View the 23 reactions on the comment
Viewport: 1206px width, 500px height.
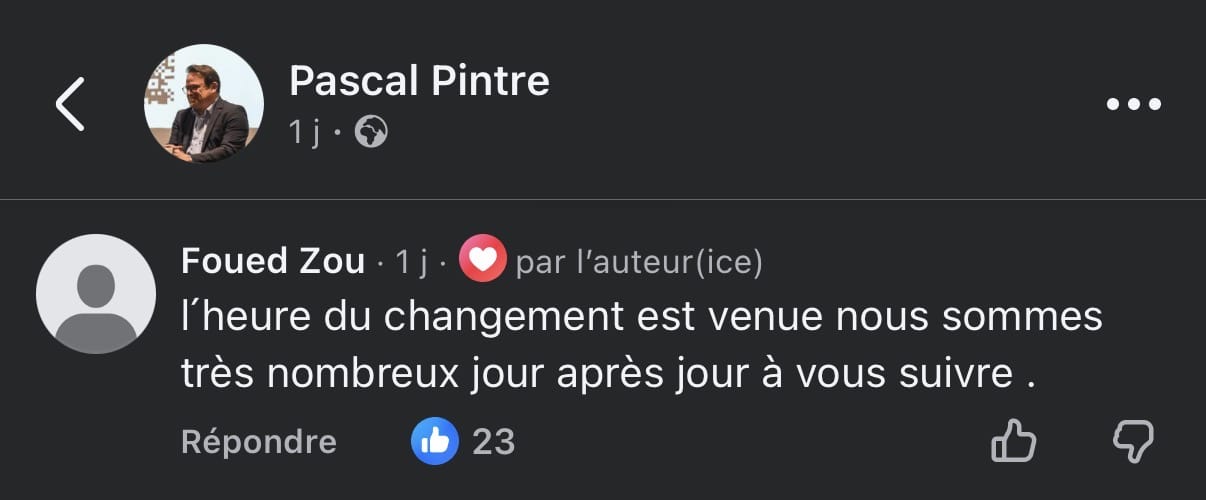(463, 441)
